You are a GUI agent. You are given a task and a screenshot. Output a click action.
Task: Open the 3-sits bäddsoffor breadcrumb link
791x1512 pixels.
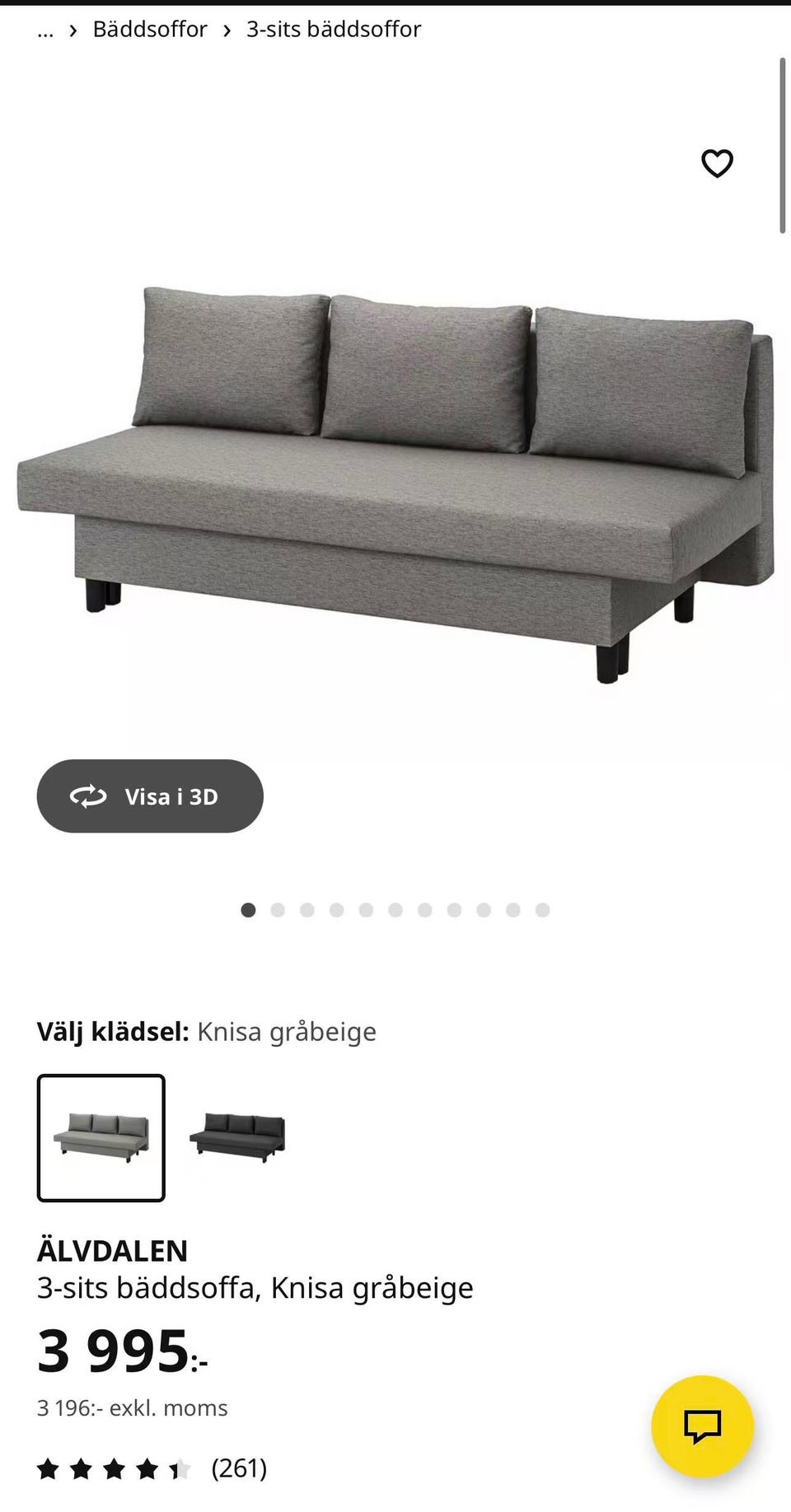[x=334, y=30]
